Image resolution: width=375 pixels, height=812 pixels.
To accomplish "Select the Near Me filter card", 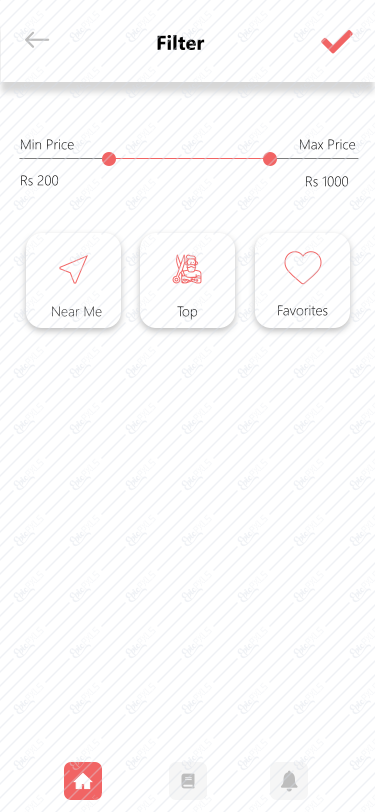I will click(x=74, y=280).
